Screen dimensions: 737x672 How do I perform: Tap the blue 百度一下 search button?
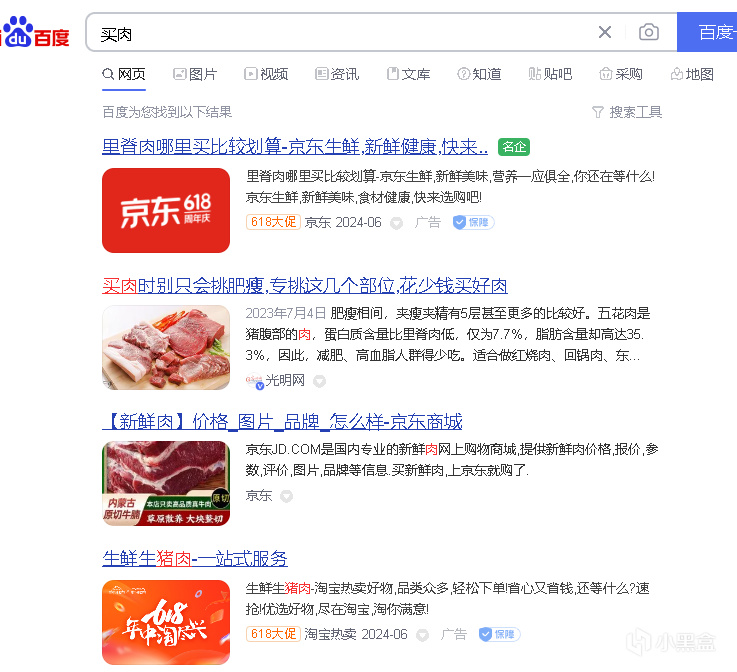(707, 32)
